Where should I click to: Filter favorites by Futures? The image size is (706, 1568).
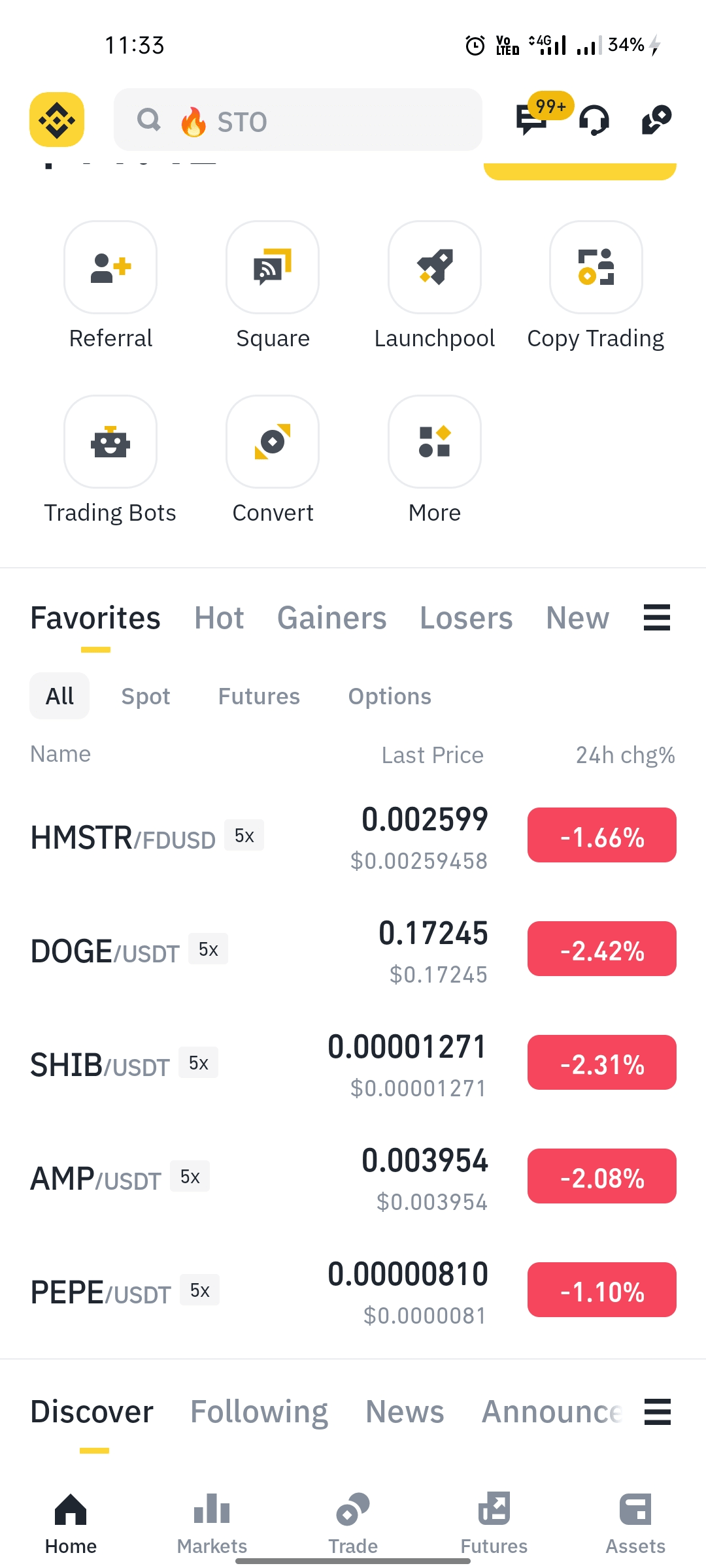[259, 696]
